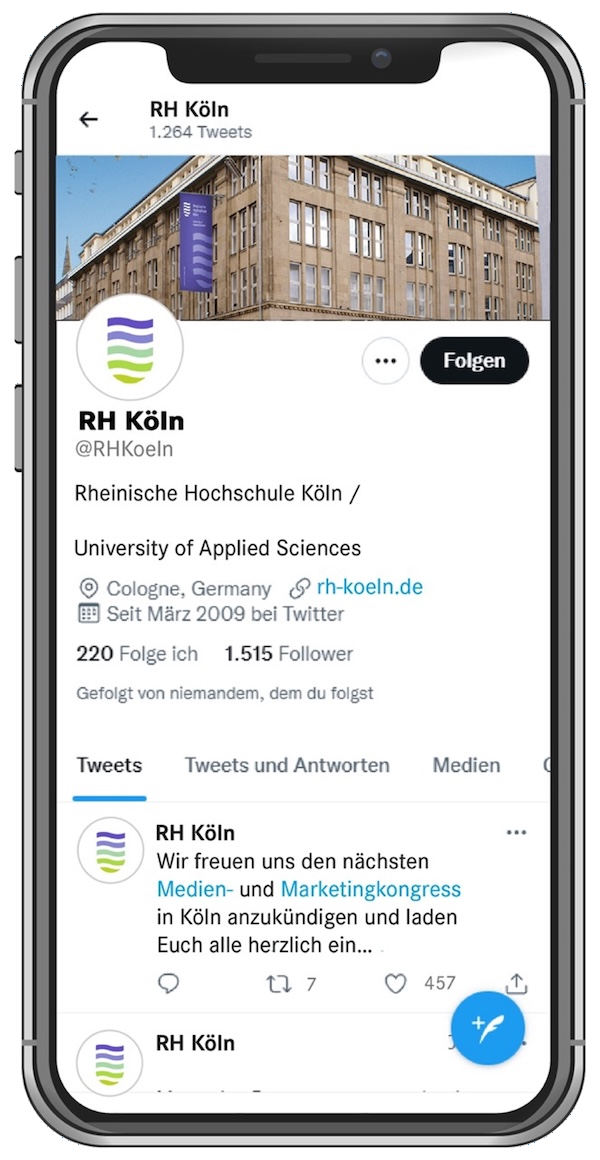Viewport: 600px width, 1160px height.
Task: Open more options on the first tweet
Action: pos(516,833)
